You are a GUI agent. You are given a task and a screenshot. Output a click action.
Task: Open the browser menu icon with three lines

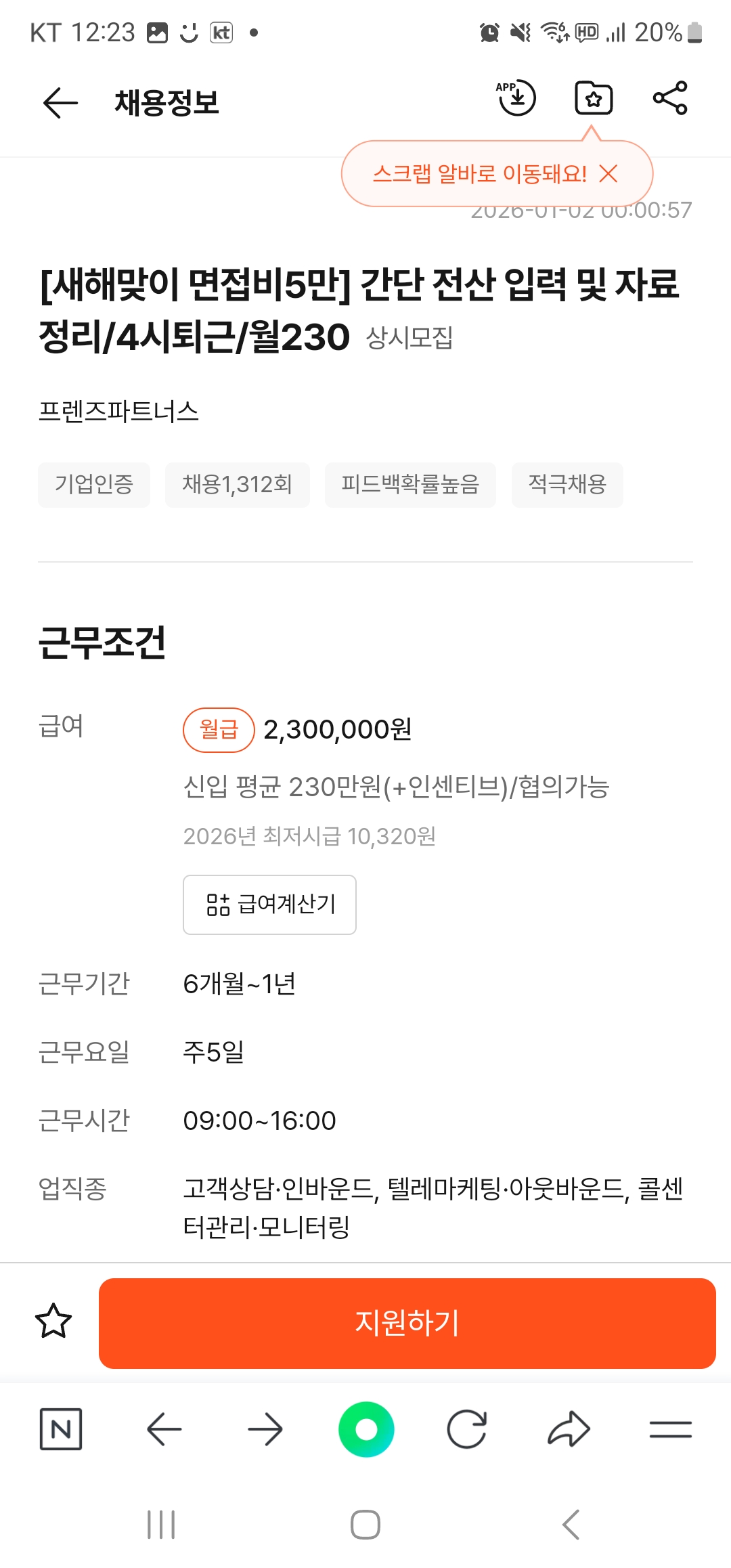click(671, 1429)
